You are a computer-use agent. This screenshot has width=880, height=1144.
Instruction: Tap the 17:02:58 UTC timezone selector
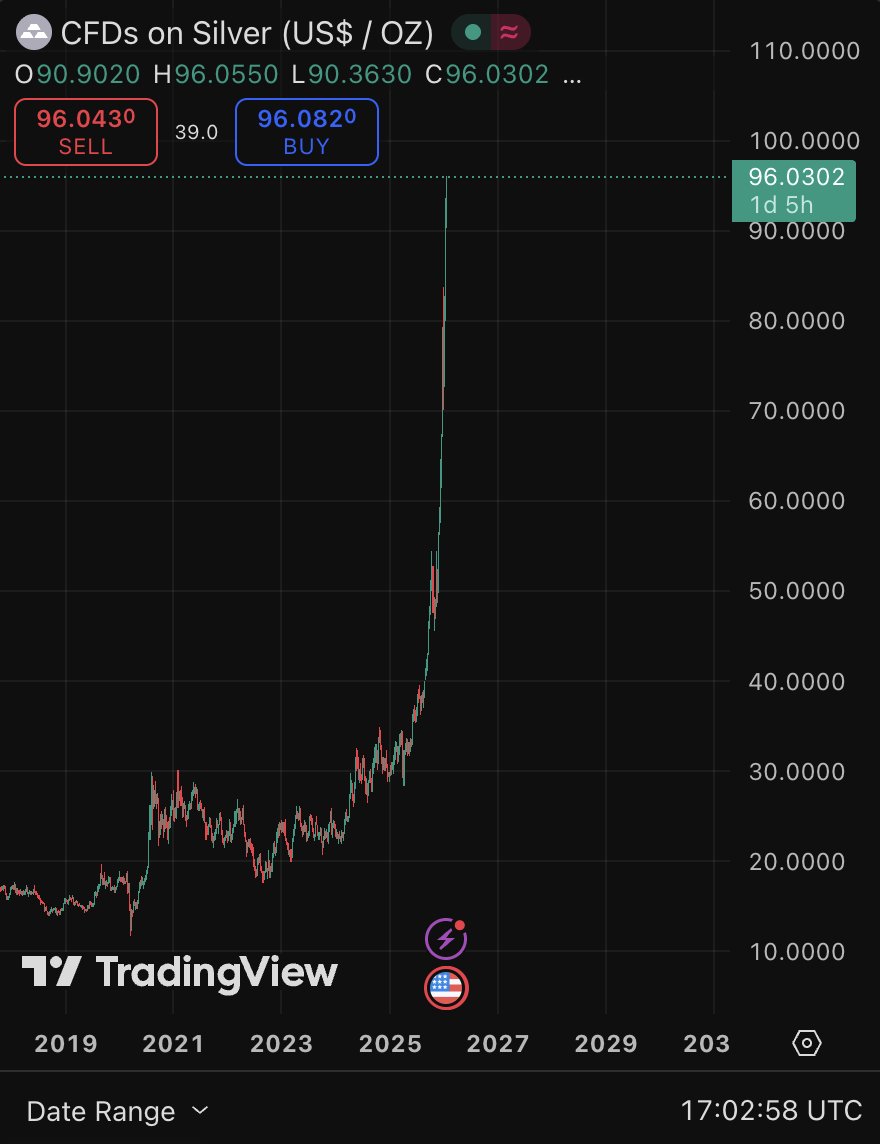coord(771,1110)
